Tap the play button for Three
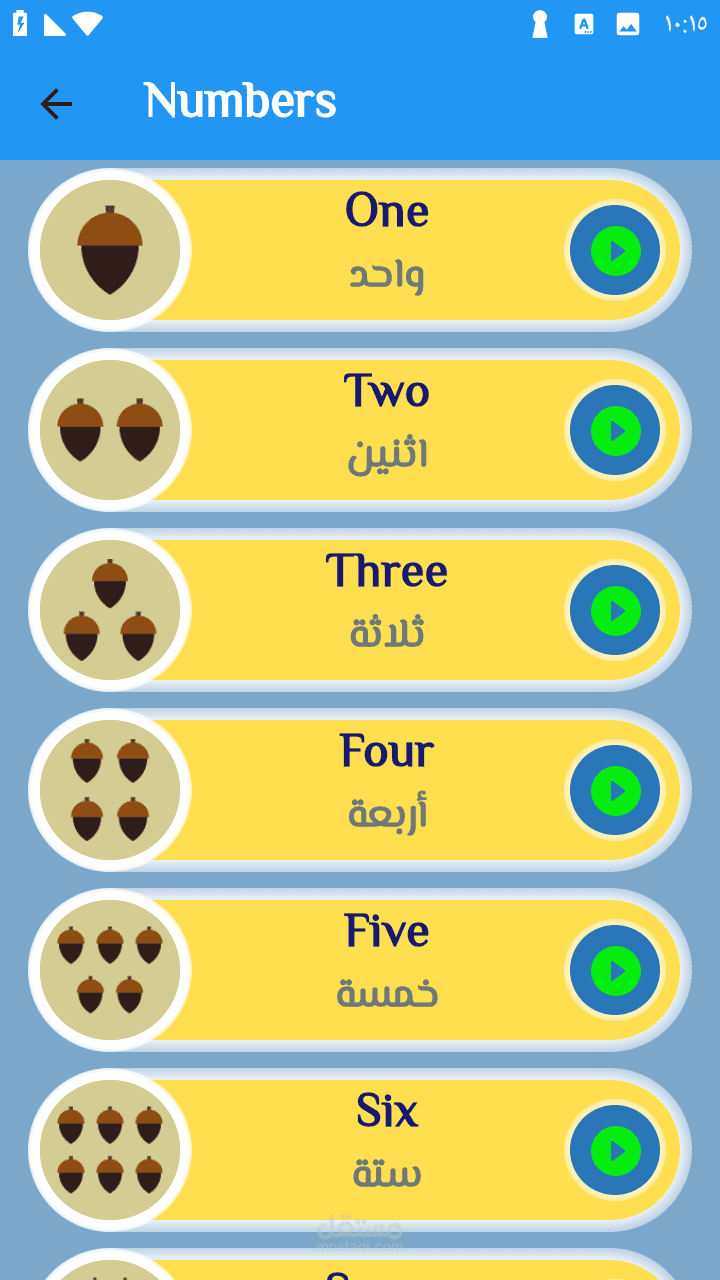The image size is (720, 1280). click(x=615, y=610)
